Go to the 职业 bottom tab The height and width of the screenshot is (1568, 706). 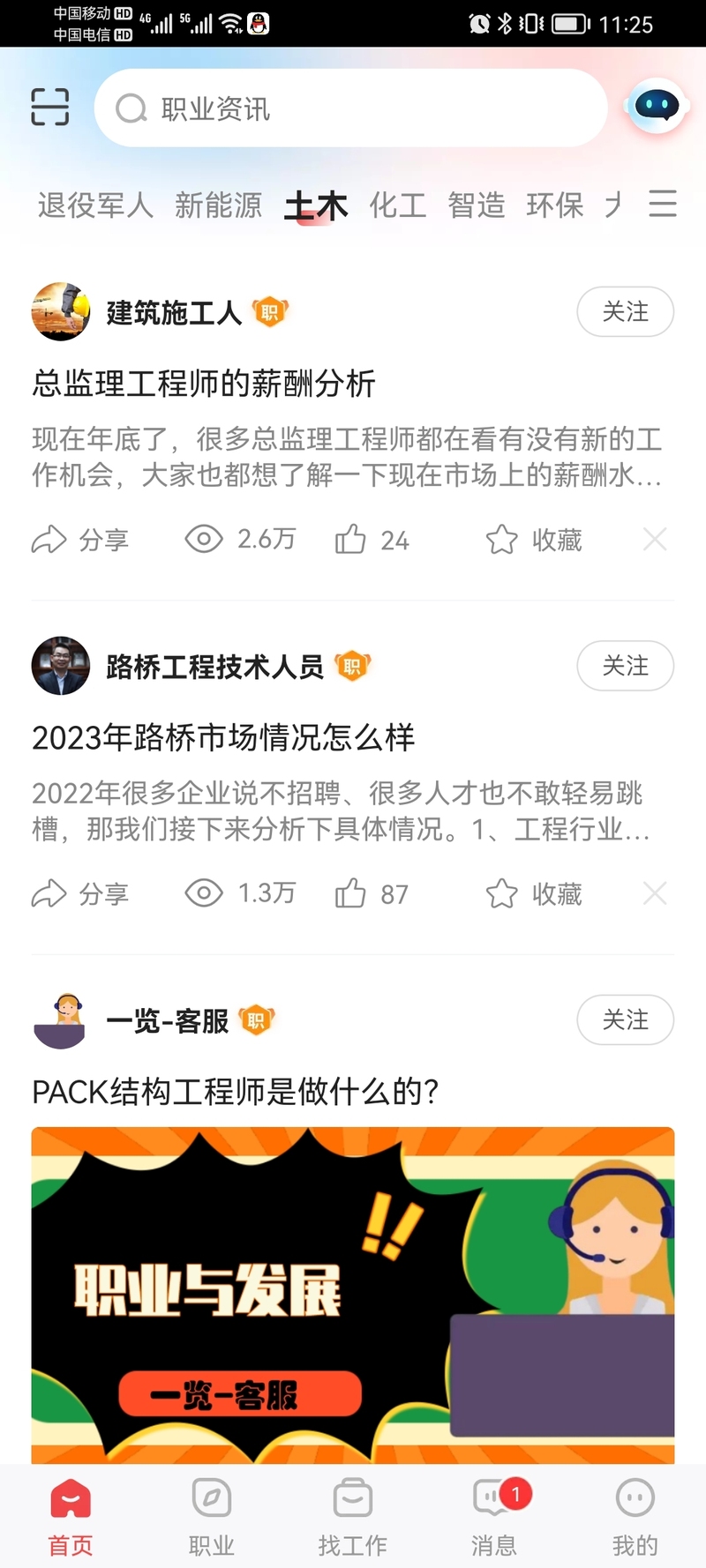pos(212,1516)
